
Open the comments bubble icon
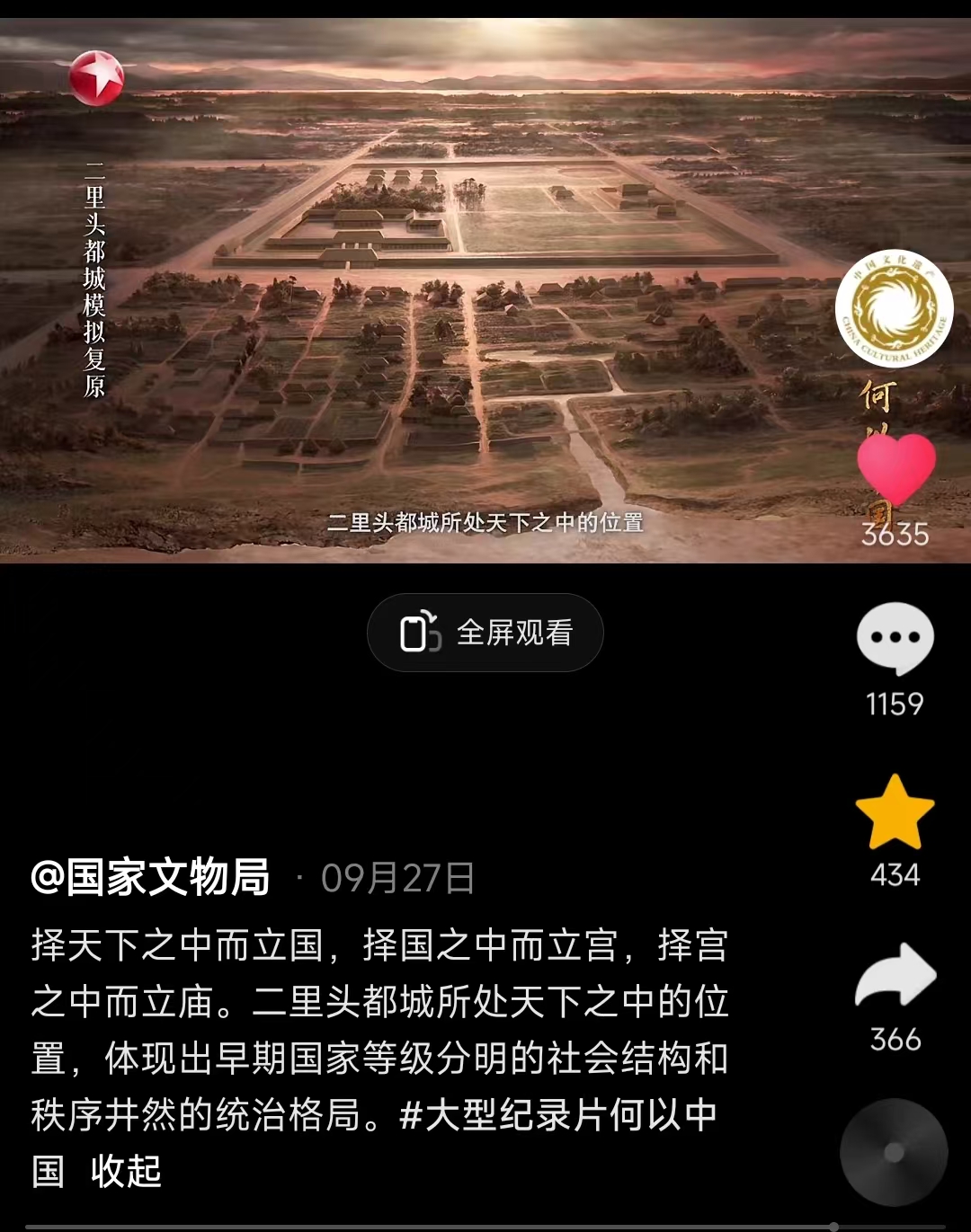pos(895,639)
